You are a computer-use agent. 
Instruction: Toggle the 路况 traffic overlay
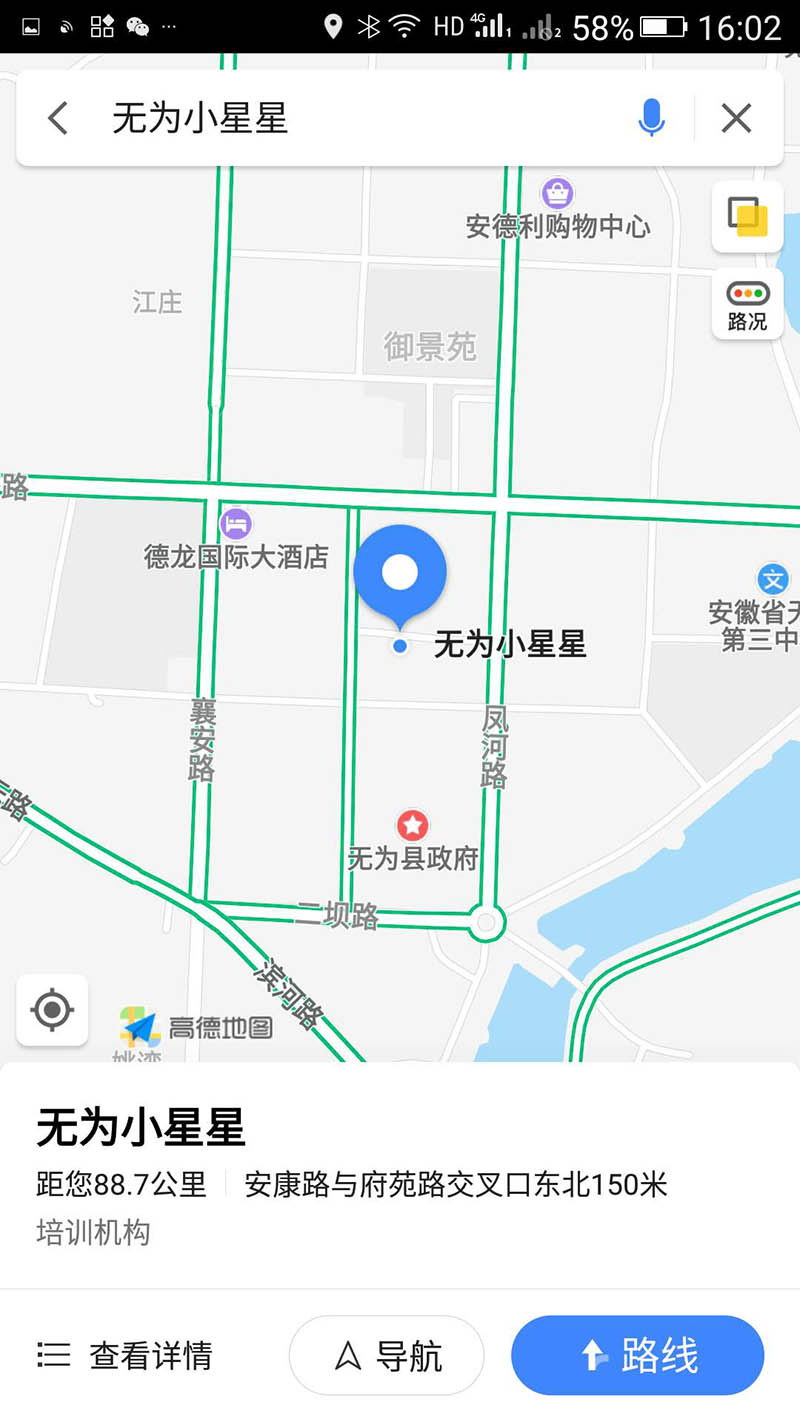[747, 305]
